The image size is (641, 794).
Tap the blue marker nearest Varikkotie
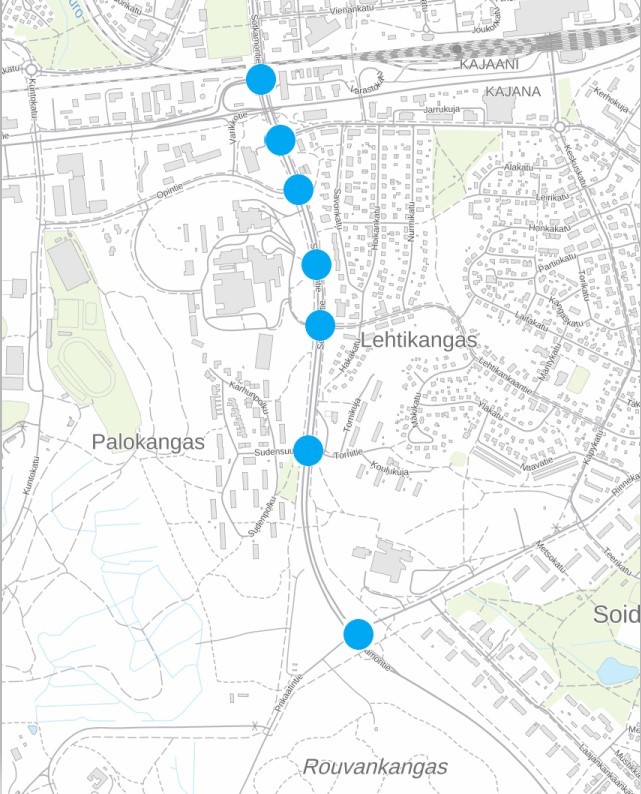click(280, 140)
